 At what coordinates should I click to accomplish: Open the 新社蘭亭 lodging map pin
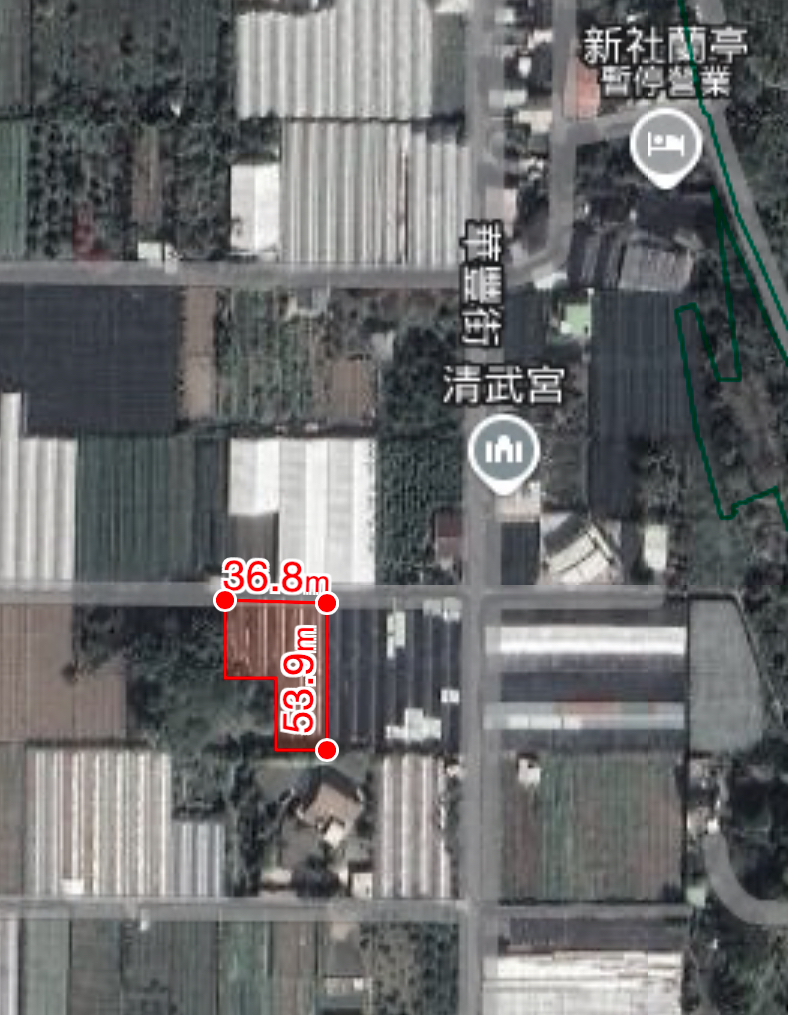coord(666,147)
